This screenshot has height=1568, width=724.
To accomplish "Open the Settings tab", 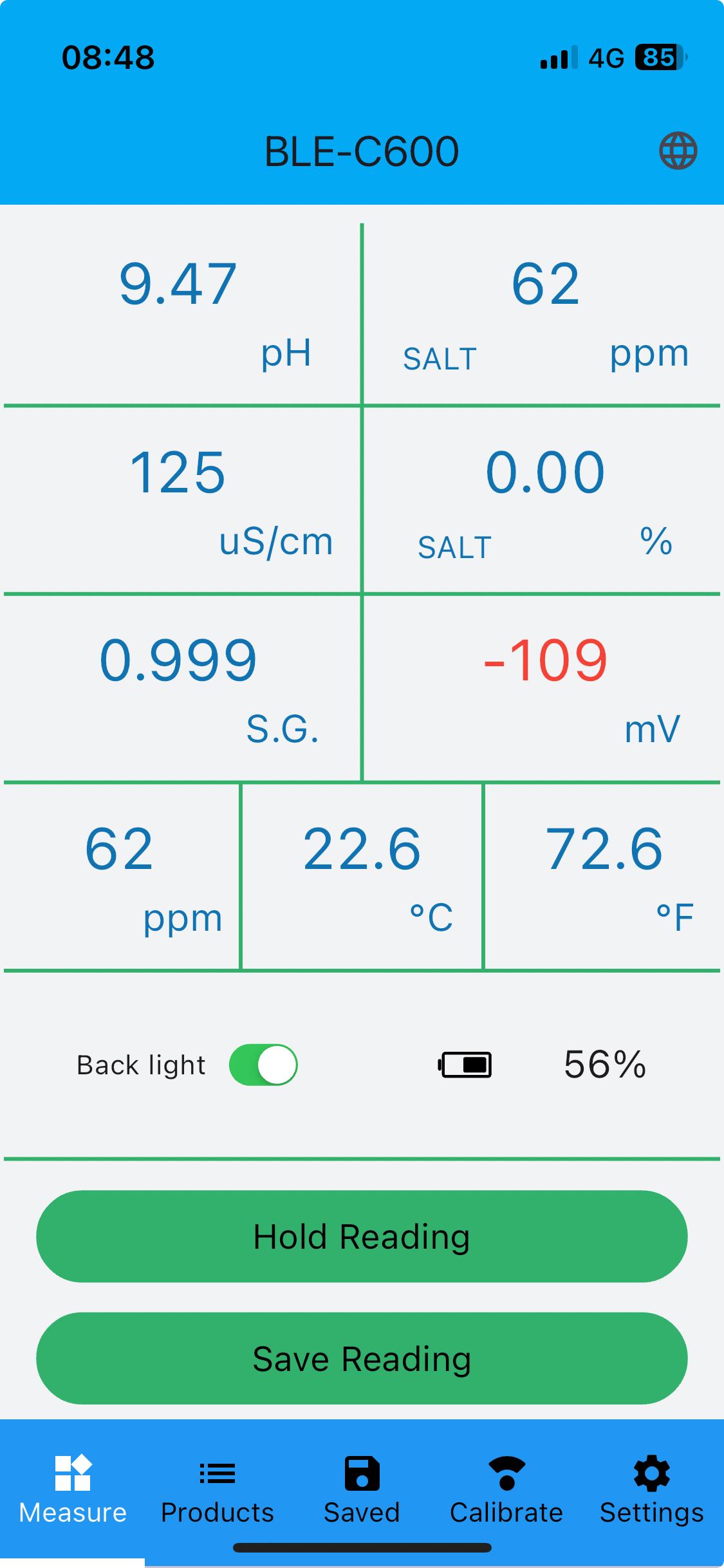I will (651, 1490).
